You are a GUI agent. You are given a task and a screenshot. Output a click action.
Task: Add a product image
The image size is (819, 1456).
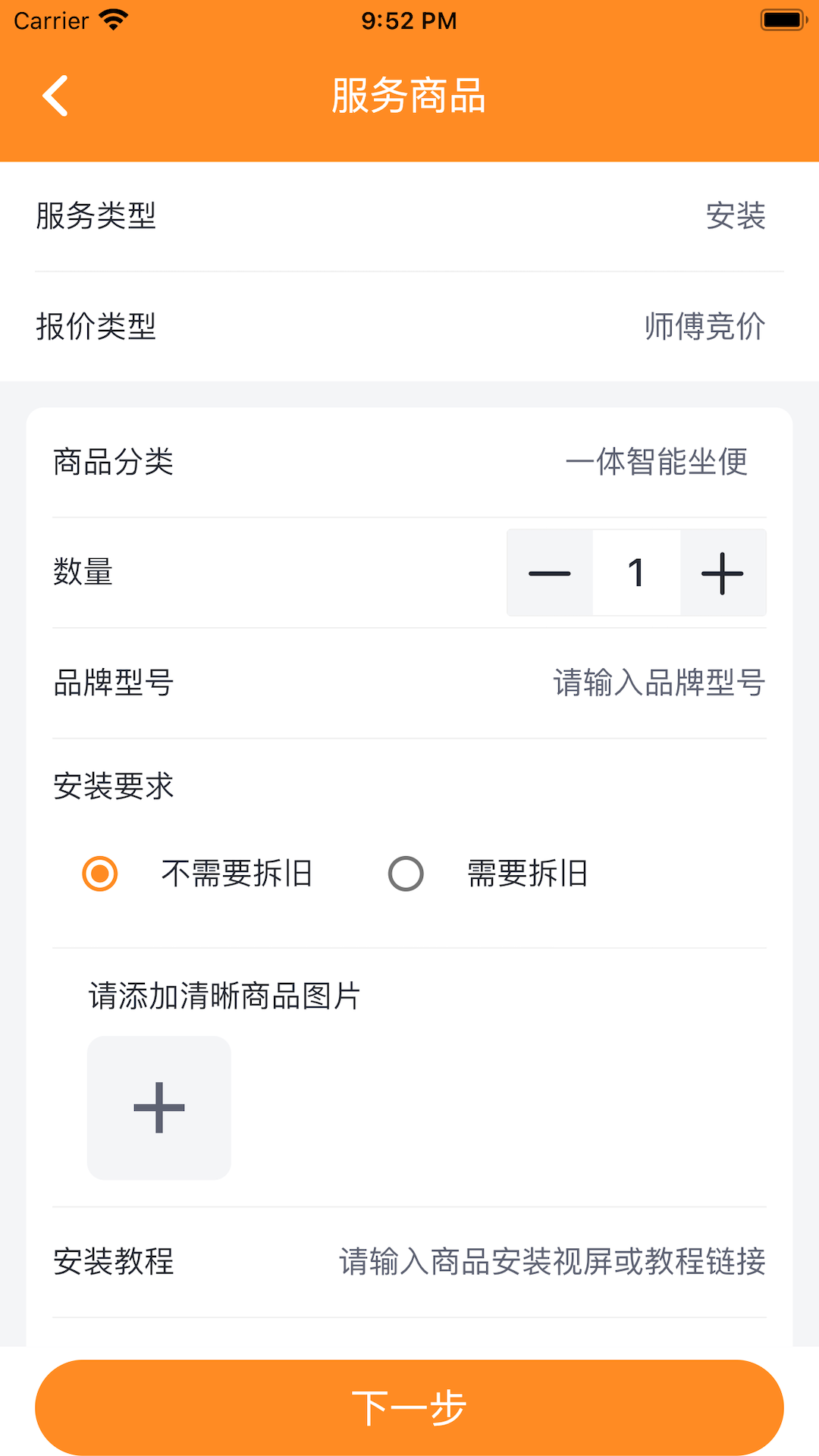pyautogui.click(x=159, y=1108)
